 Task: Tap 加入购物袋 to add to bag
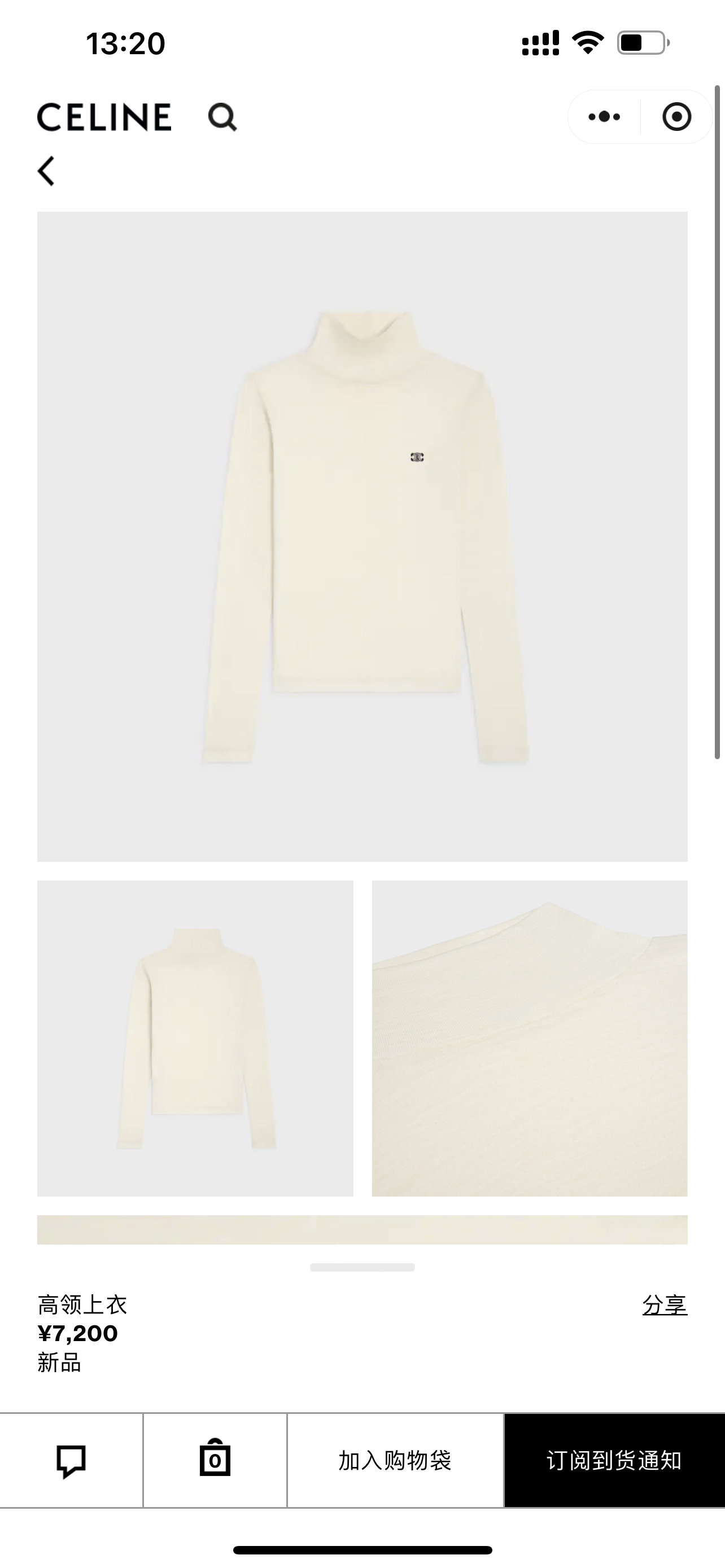coord(395,1460)
